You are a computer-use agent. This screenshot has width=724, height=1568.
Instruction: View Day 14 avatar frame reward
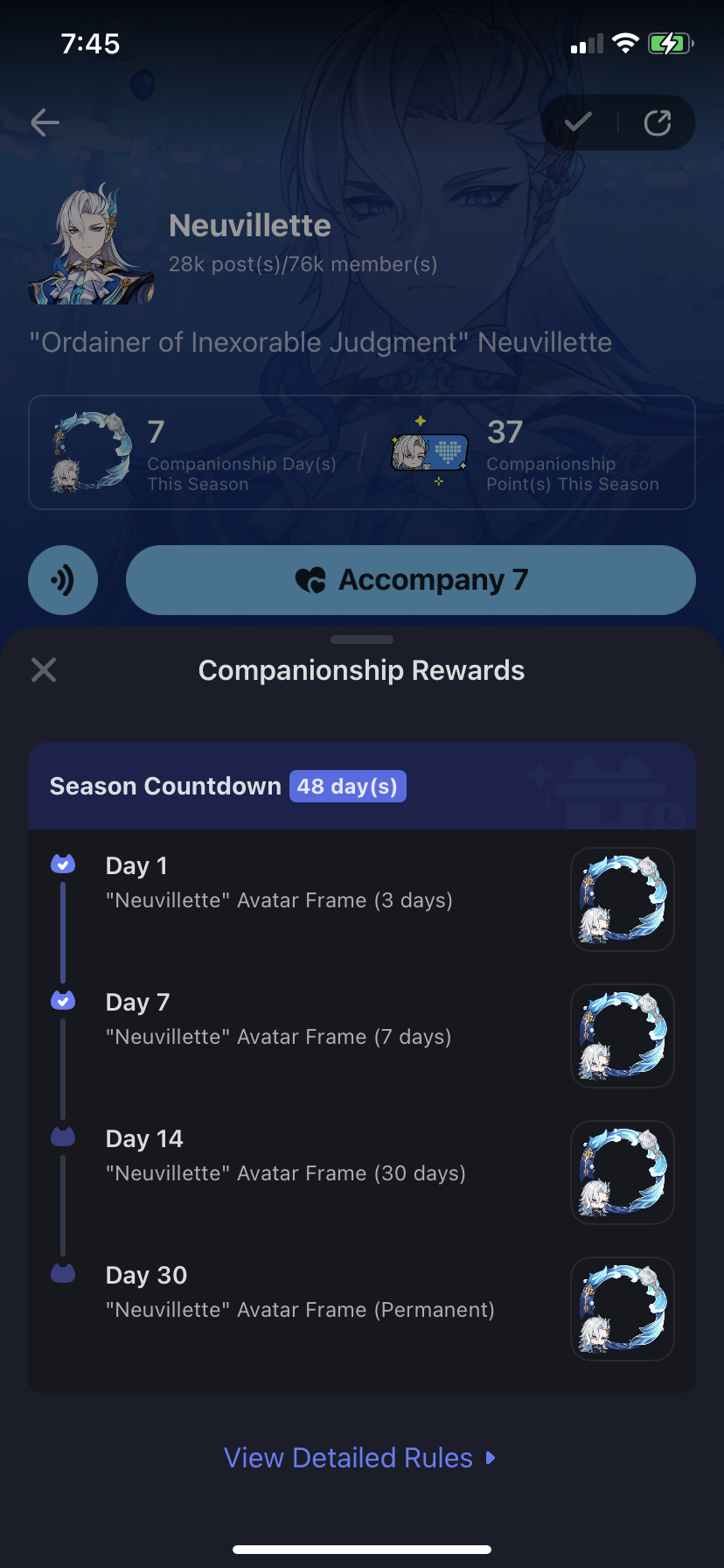click(x=622, y=1172)
